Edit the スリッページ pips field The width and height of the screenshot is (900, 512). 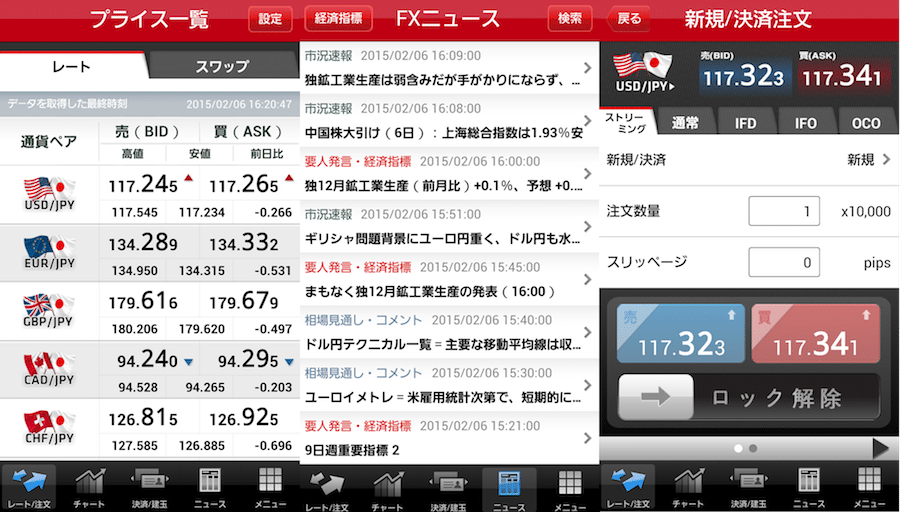[784, 262]
